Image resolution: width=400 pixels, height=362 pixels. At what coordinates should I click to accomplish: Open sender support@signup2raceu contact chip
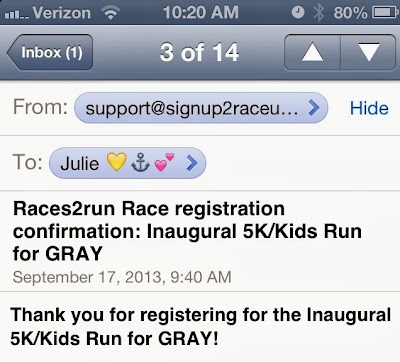(201, 108)
